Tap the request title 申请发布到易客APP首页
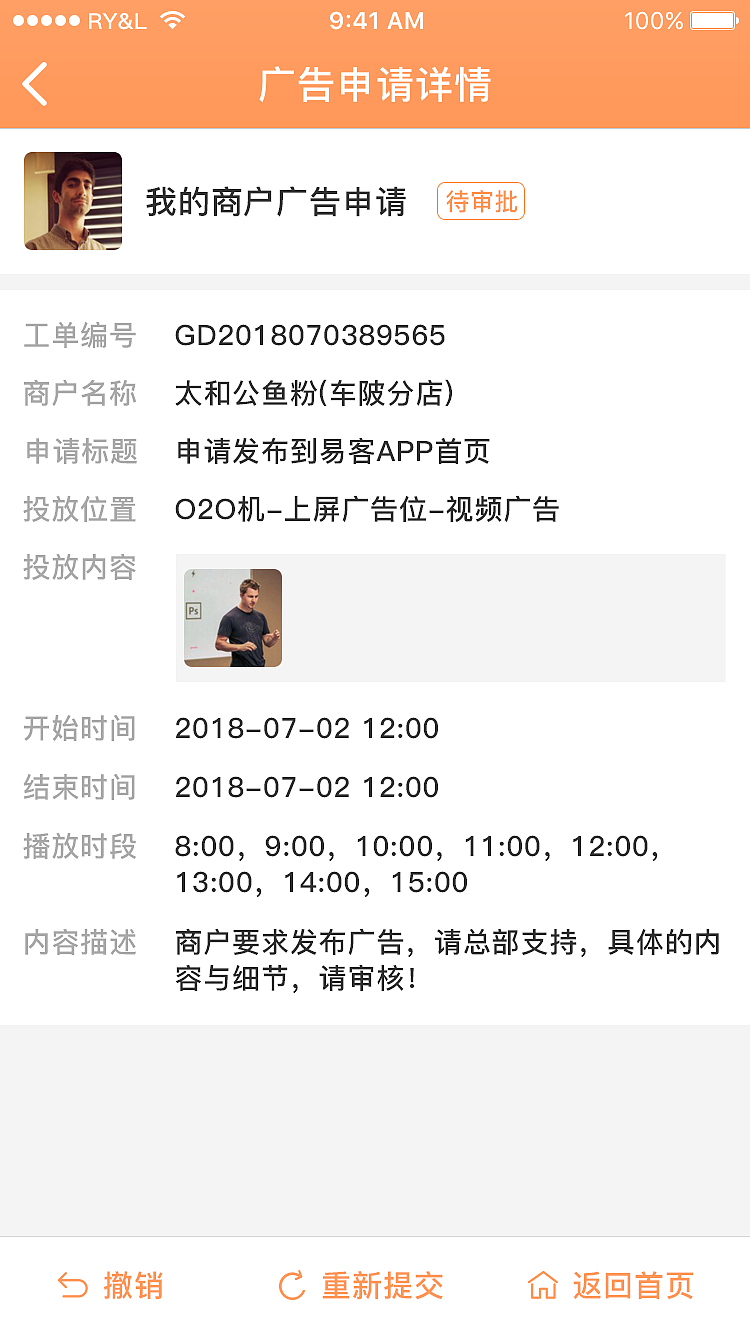This screenshot has height=1334, width=750. coord(332,452)
